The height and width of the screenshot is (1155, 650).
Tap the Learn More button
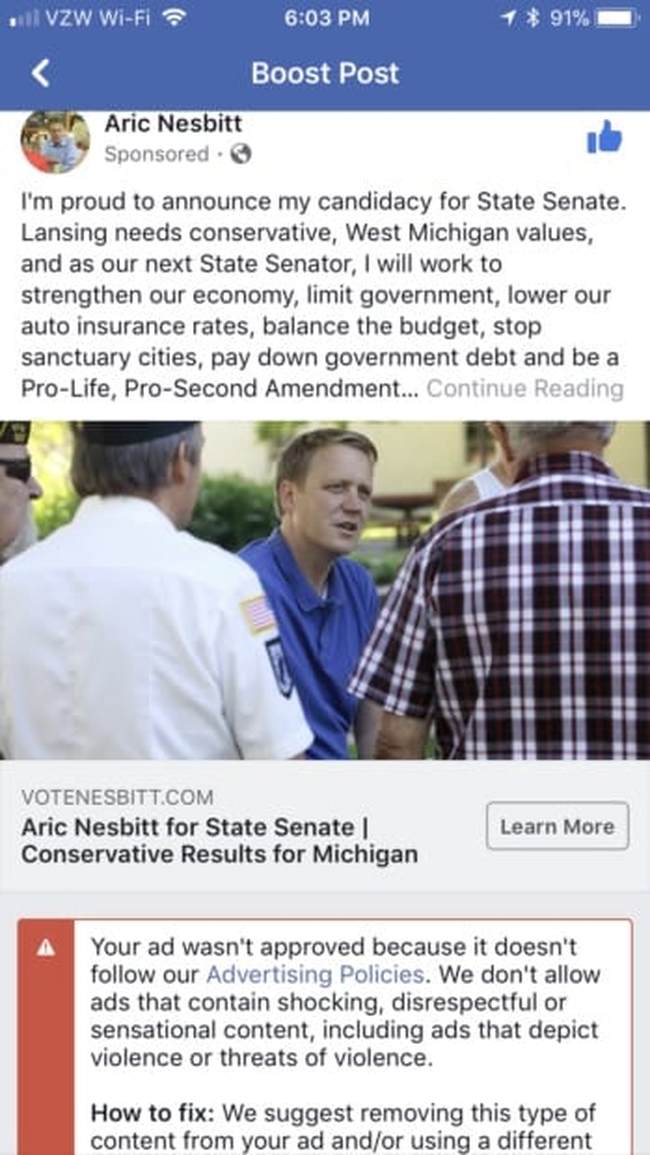pyautogui.click(x=557, y=826)
